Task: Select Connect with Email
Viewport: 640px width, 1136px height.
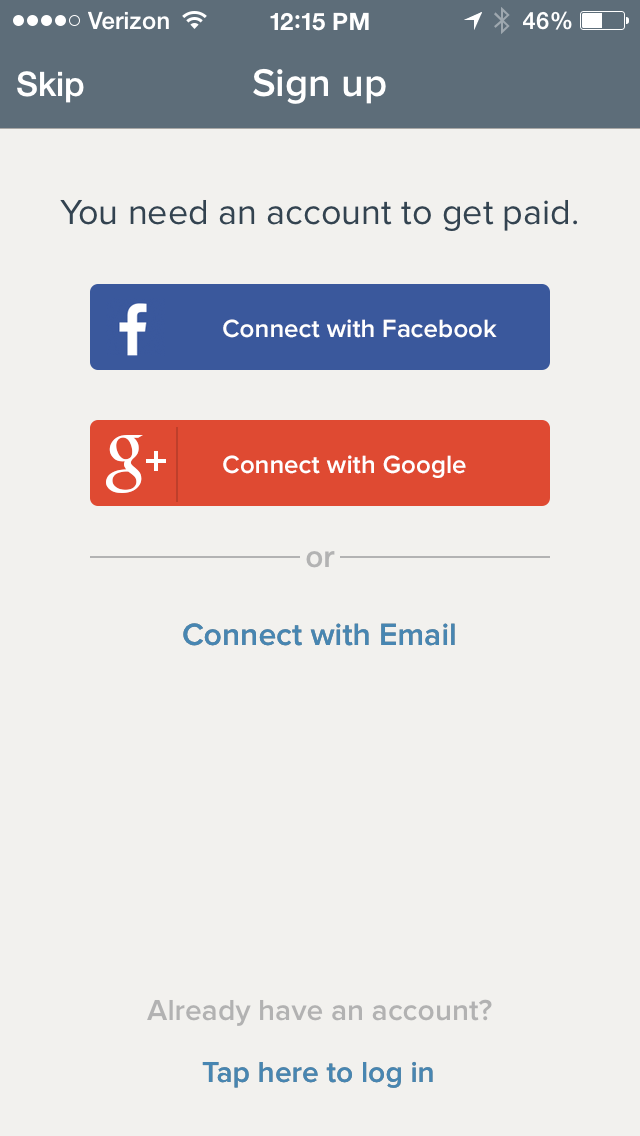Action: tap(319, 635)
